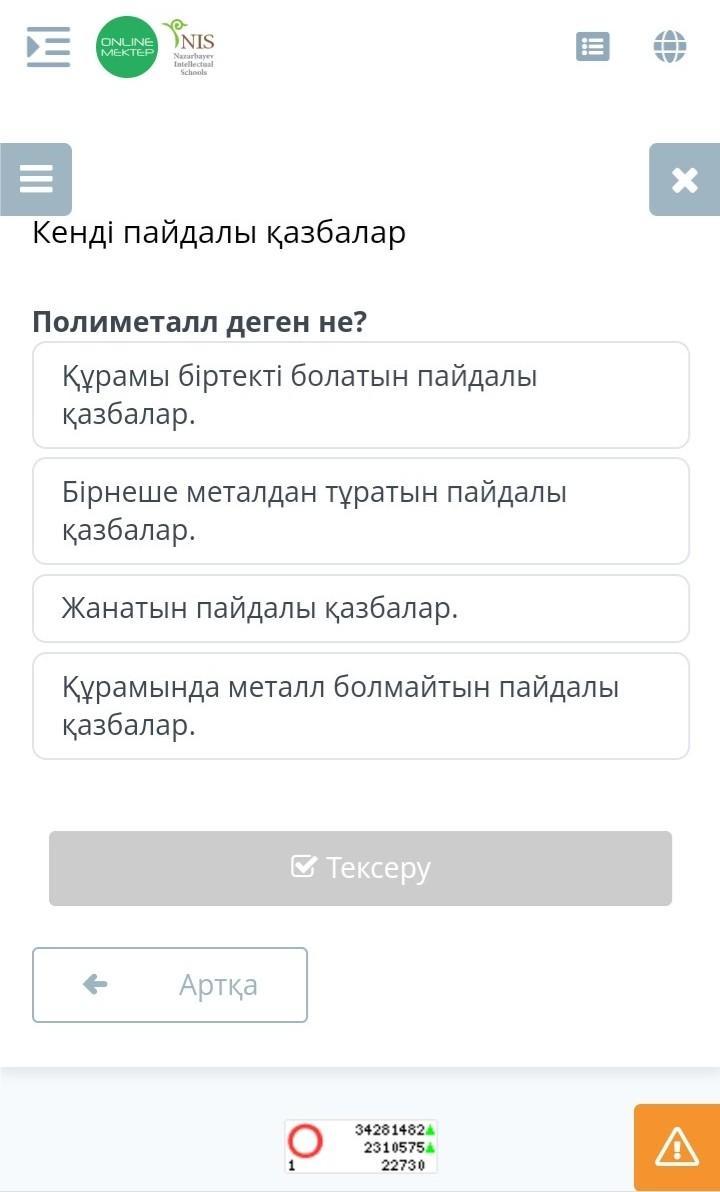This screenshot has height=1192, width=720.
Task: Select answer "Құрамы біртекті болатын пайдалы қазбалар"
Action: 361,395
